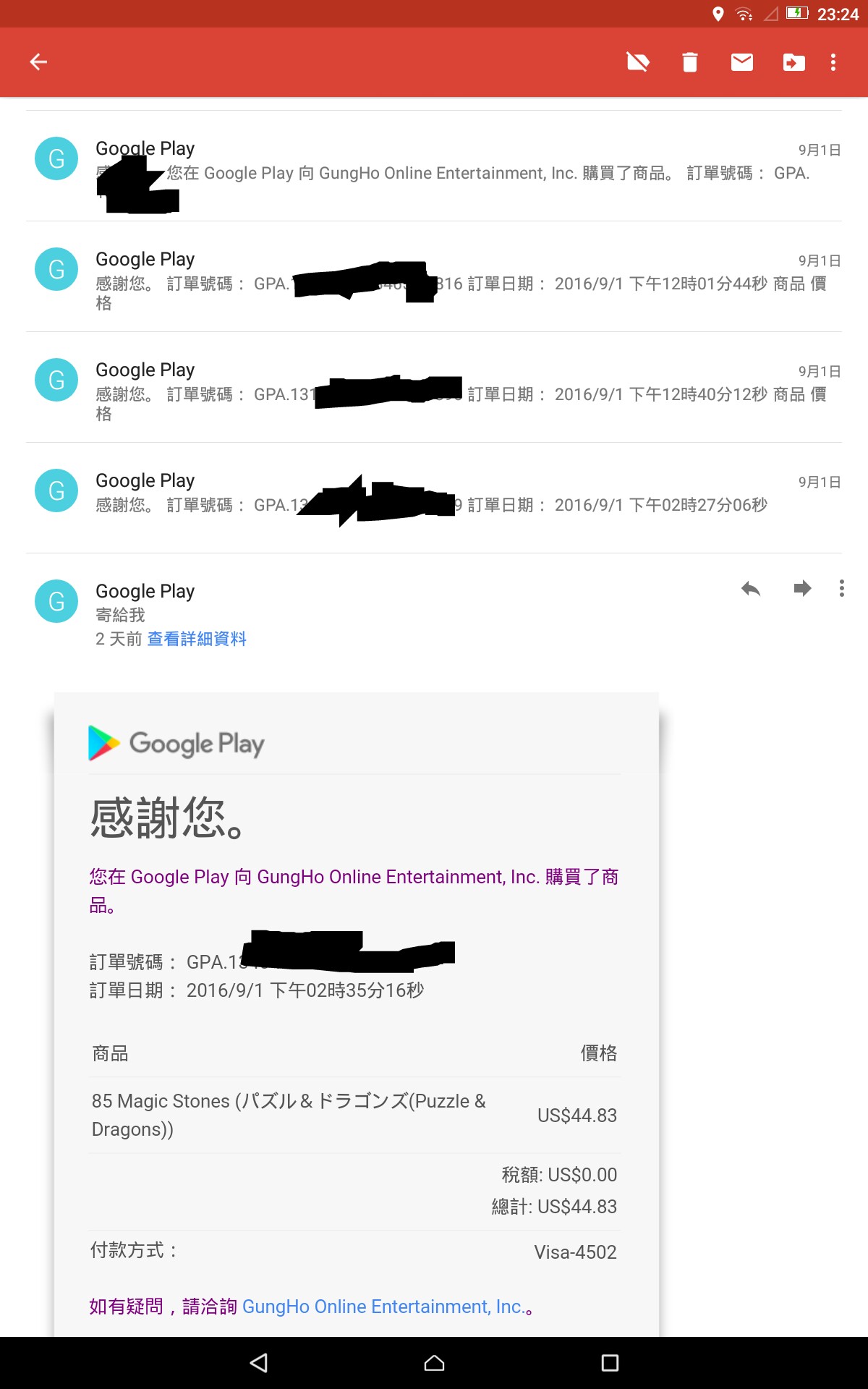The width and height of the screenshot is (868, 1389).
Task: Go back to the inbox list
Action: point(38,62)
